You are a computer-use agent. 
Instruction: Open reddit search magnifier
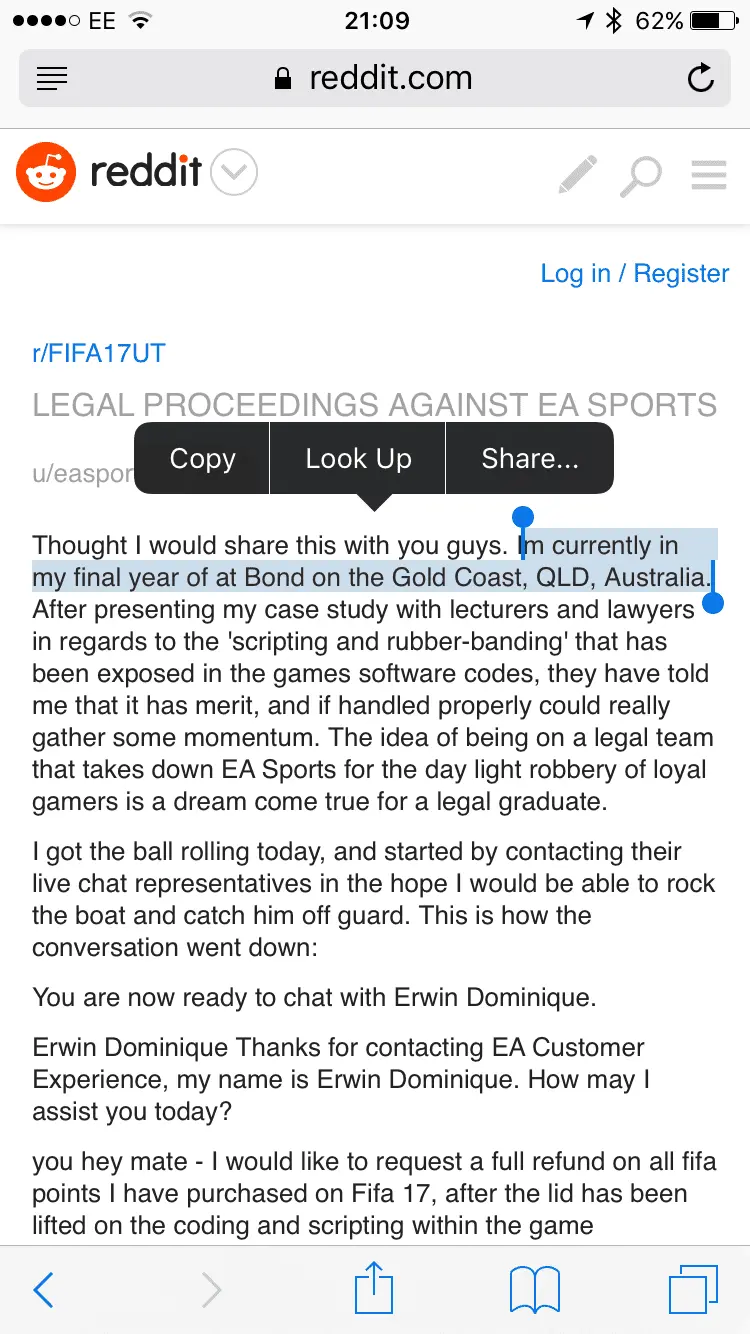click(x=640, y=176)
